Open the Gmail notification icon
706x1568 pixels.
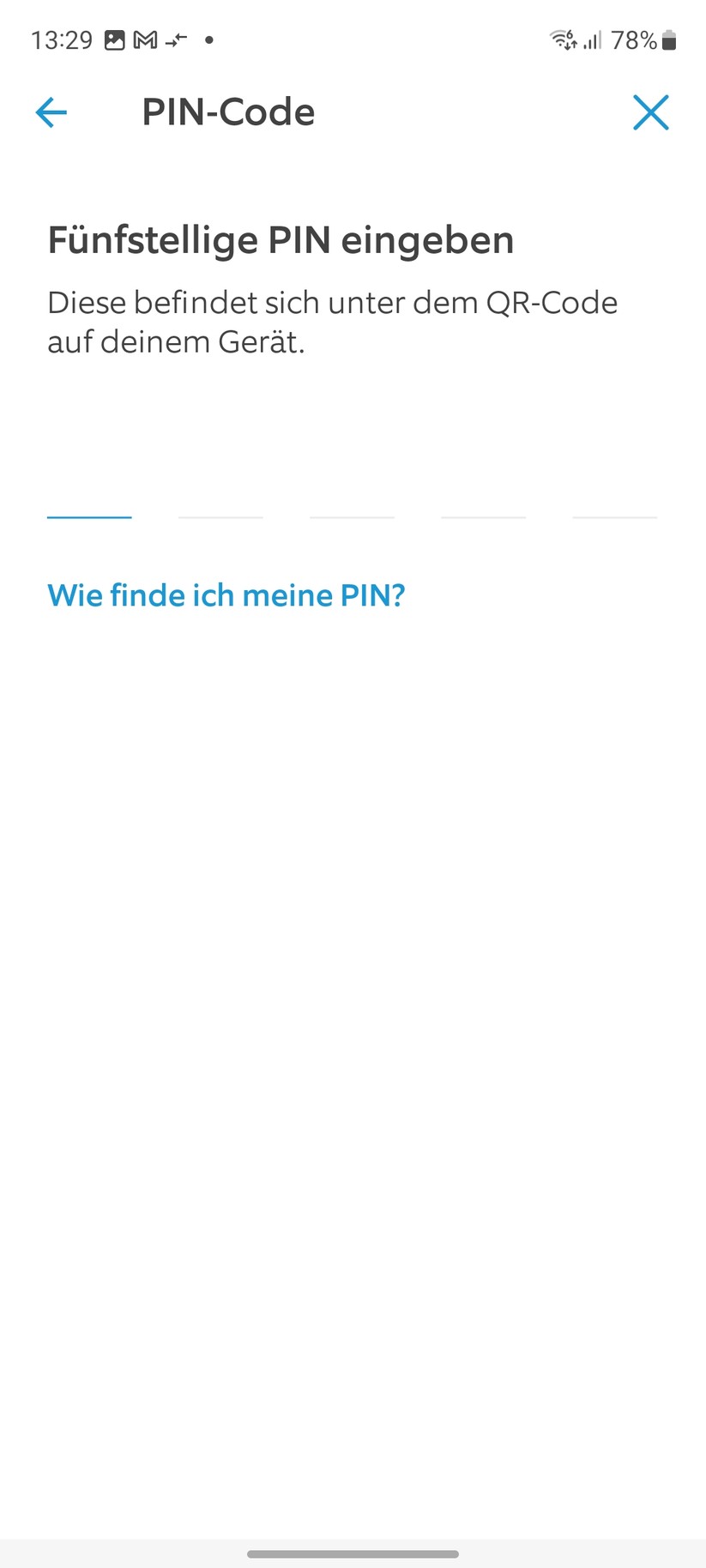(143, 39)
